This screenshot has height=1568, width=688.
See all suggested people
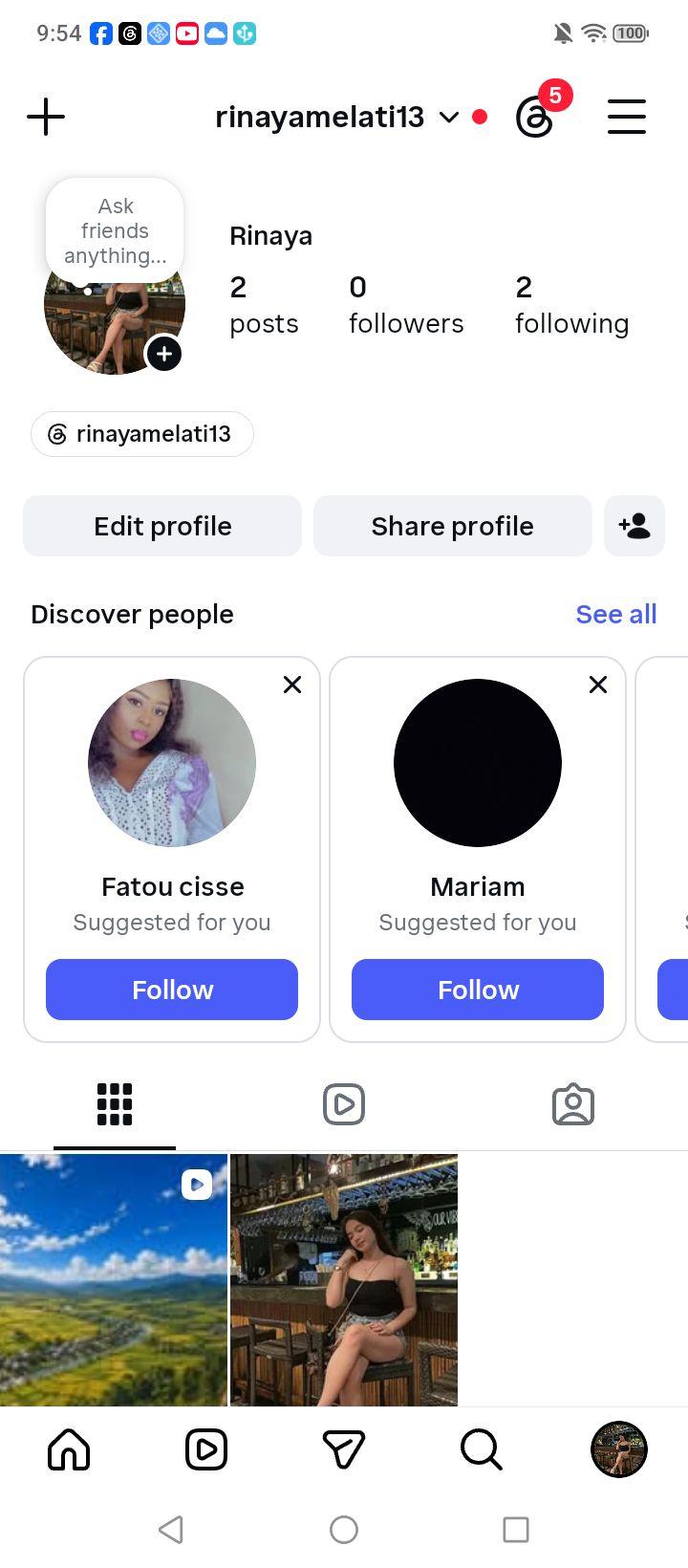(x=616, y=614)
